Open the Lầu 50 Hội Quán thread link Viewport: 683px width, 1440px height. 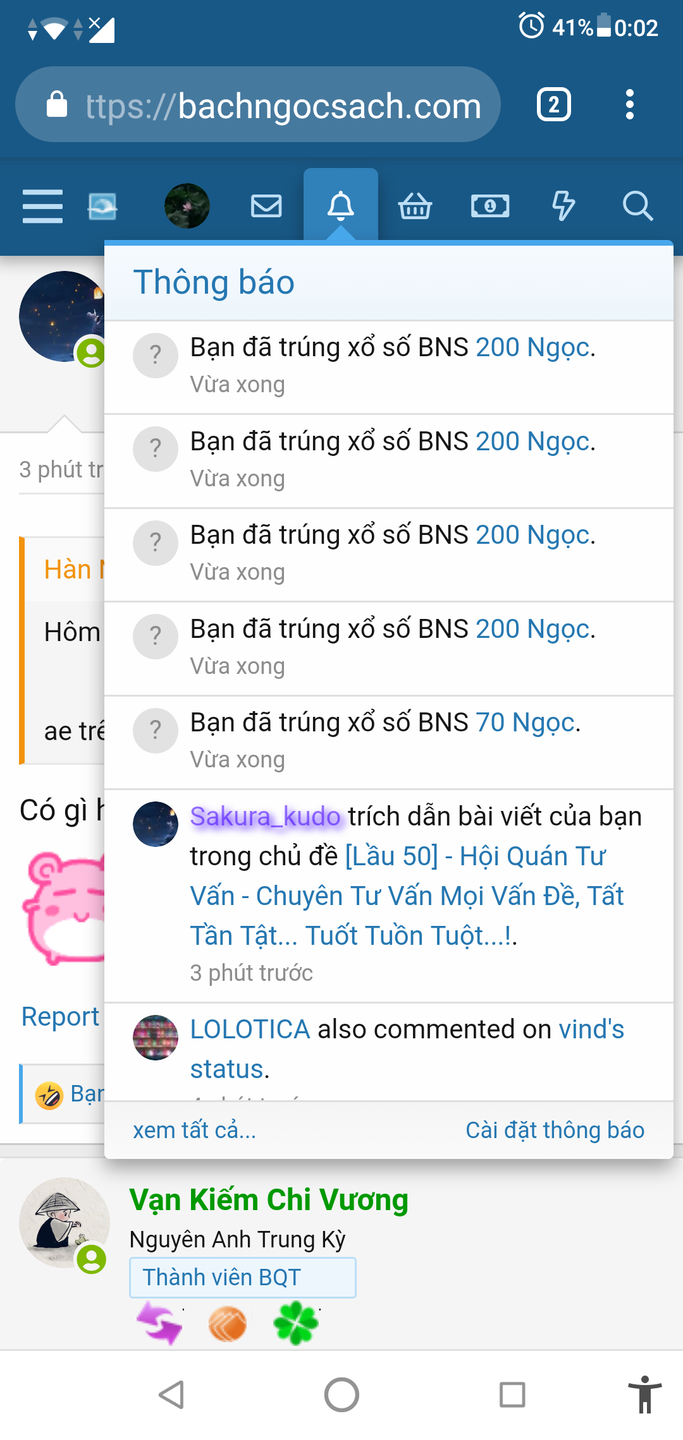coord(407,896)
